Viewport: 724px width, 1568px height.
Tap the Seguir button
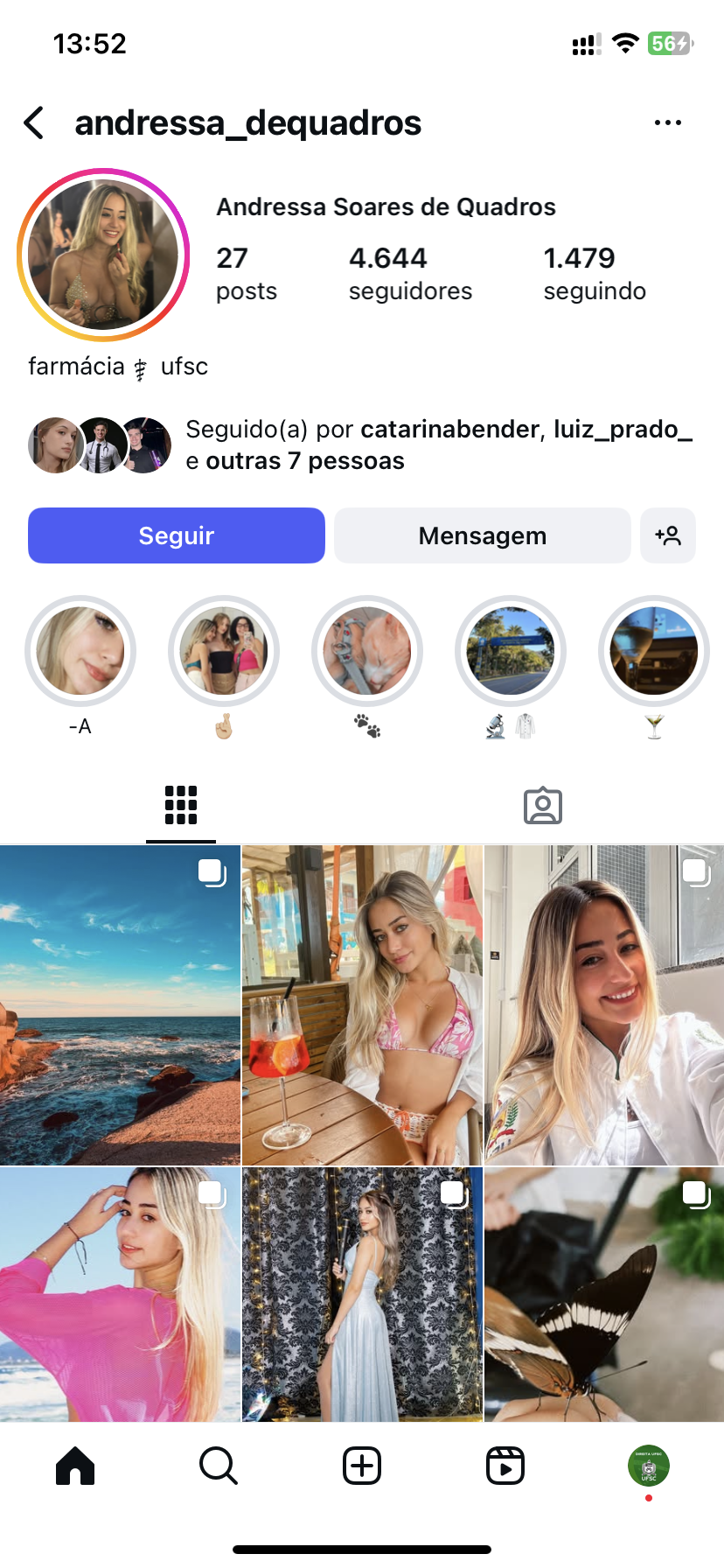pos(177,535)
